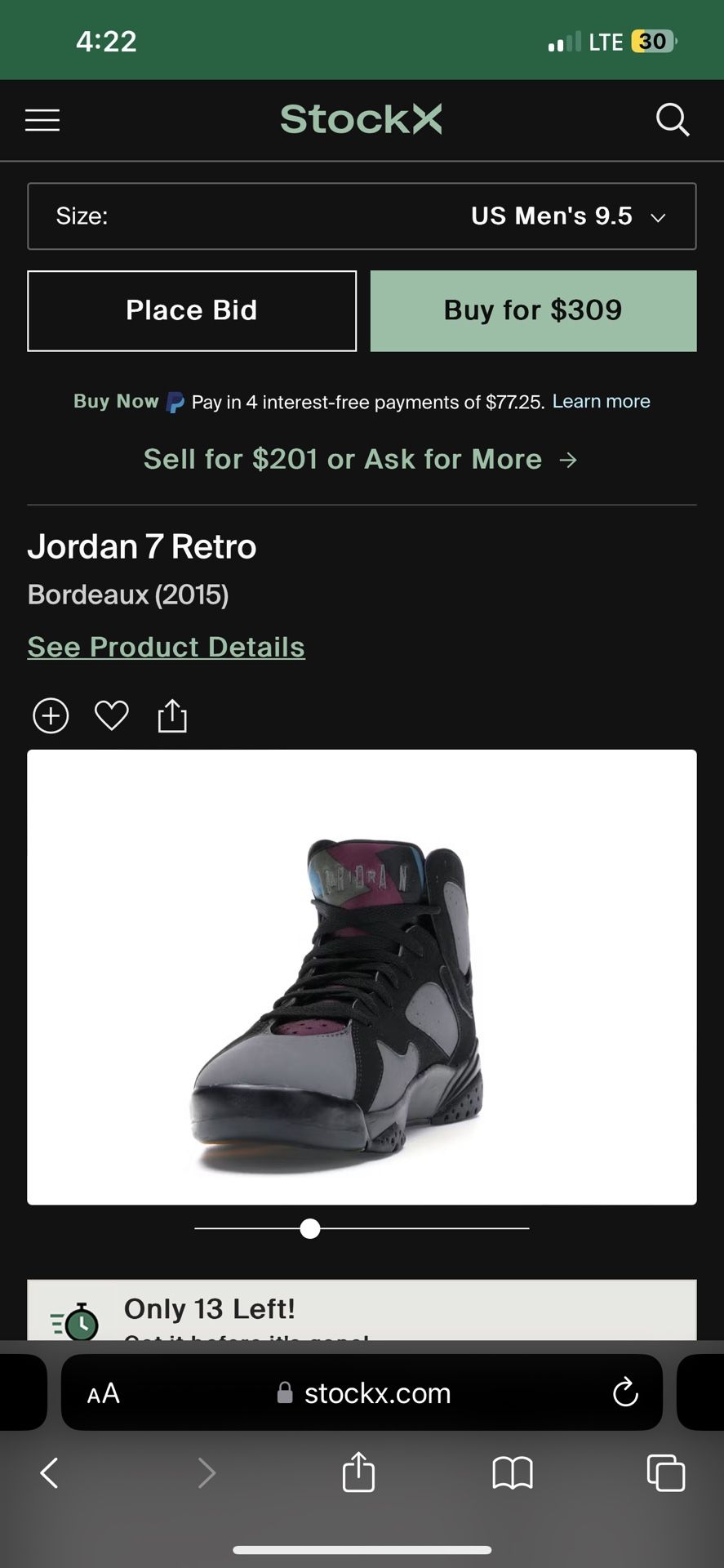The height and width of the screenshot is (1568, 724).
Task: Add the Jordan 7 Retro to portfolio
Action: pos(51,716)
